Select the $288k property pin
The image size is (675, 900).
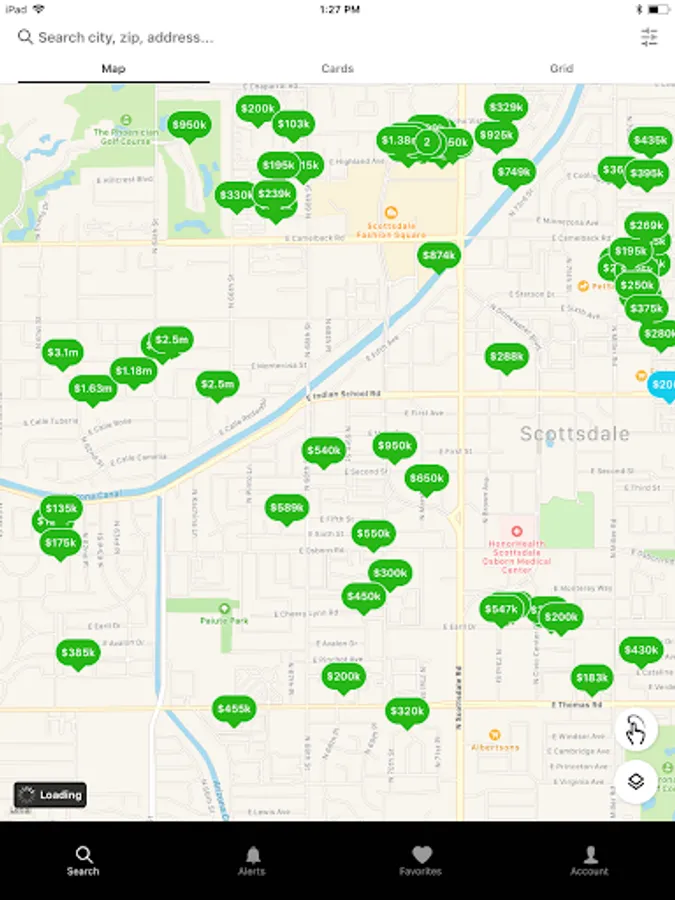point(506,356)
